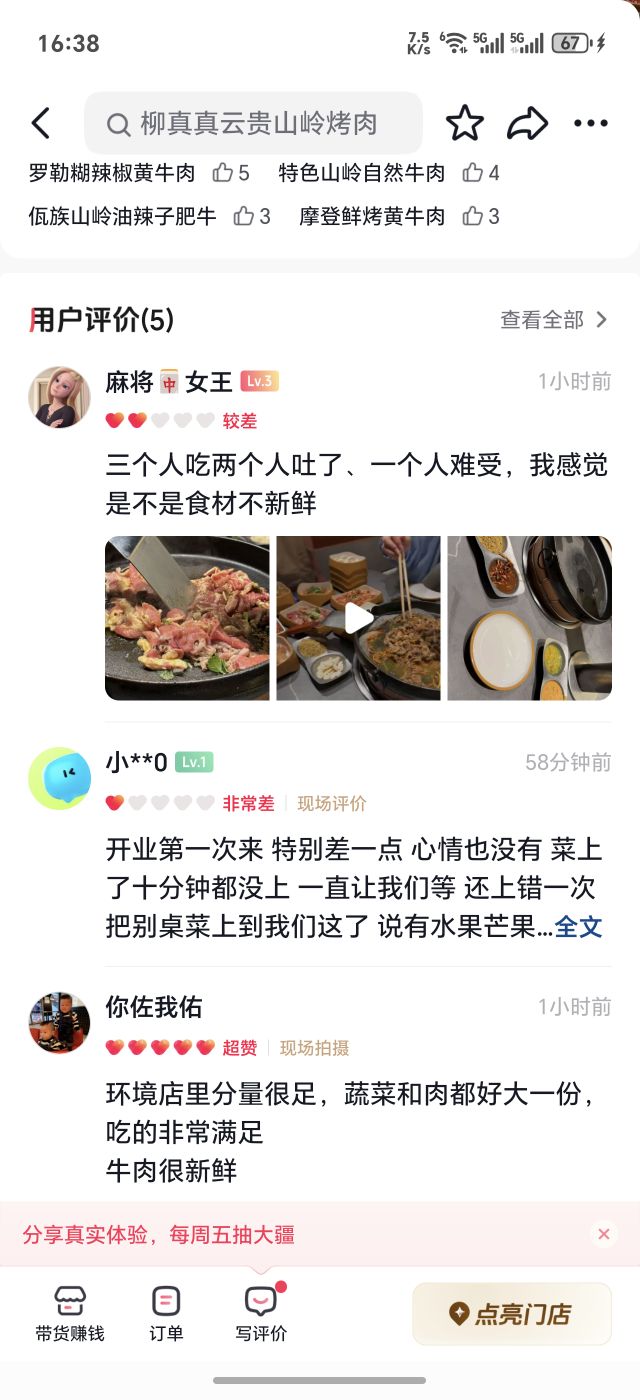Open 麻将女王's profile avatar
The height and width of the screenshot is (1400, 640).
59,397
